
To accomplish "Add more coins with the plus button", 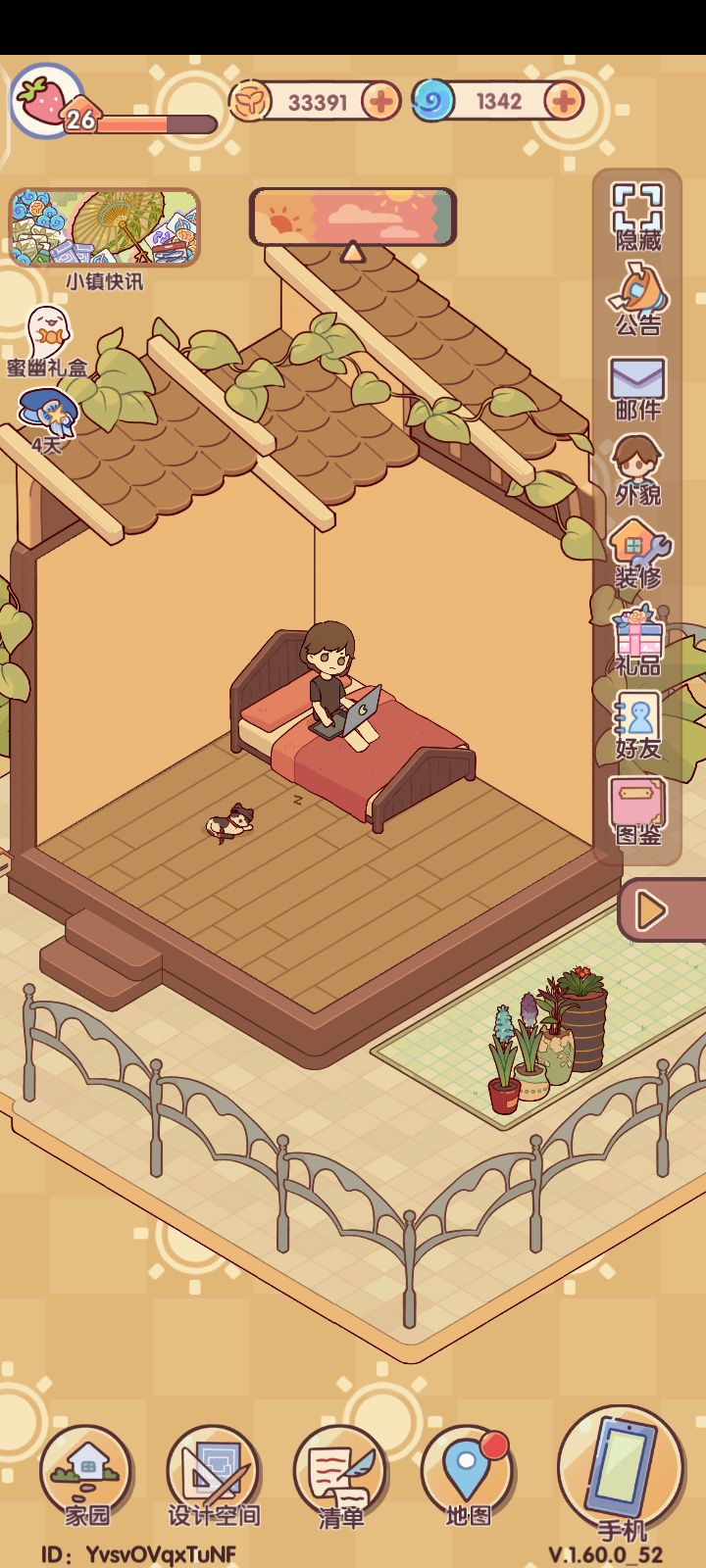I will 380,101.
